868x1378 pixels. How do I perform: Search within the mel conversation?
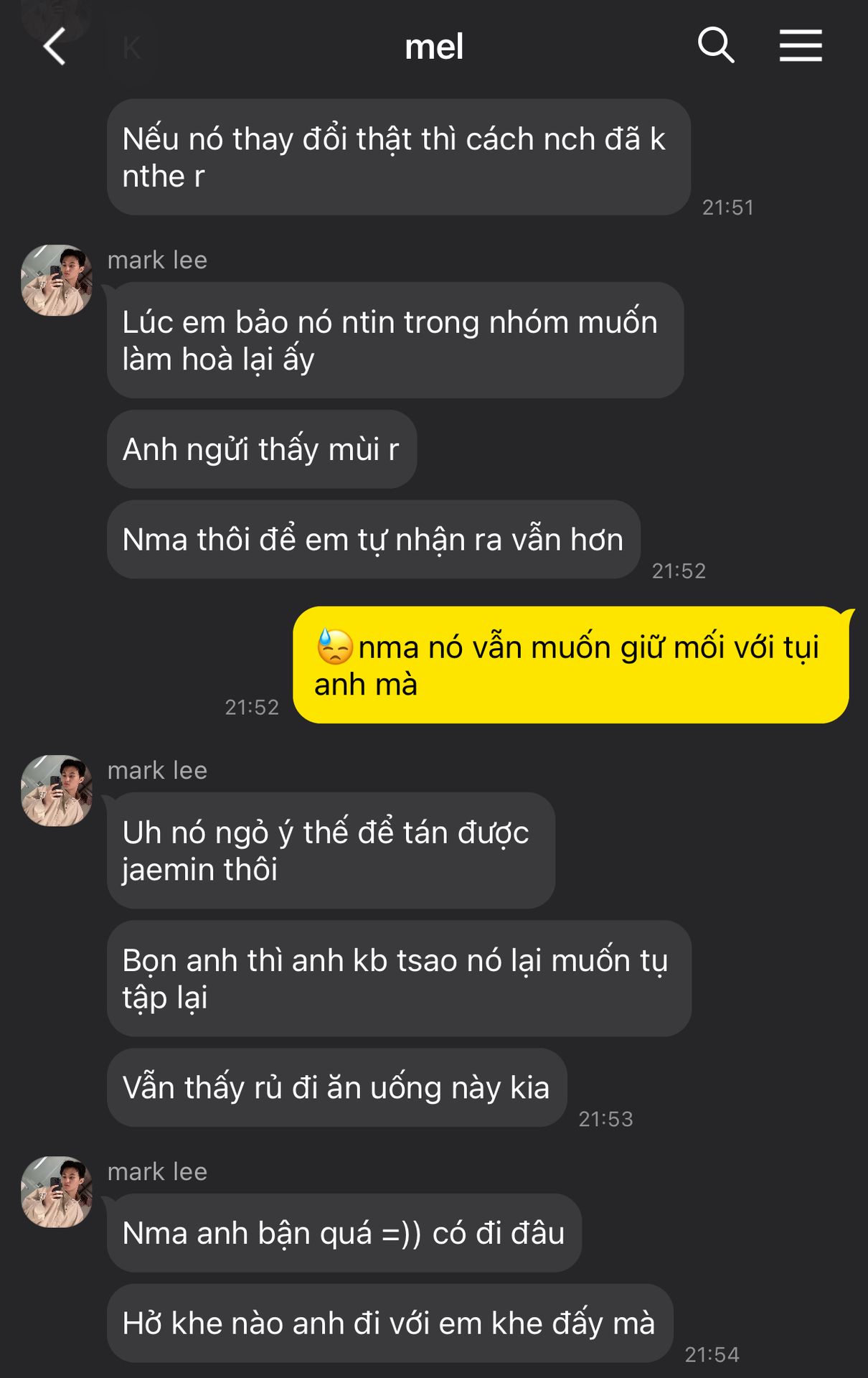tap(715, 46)
